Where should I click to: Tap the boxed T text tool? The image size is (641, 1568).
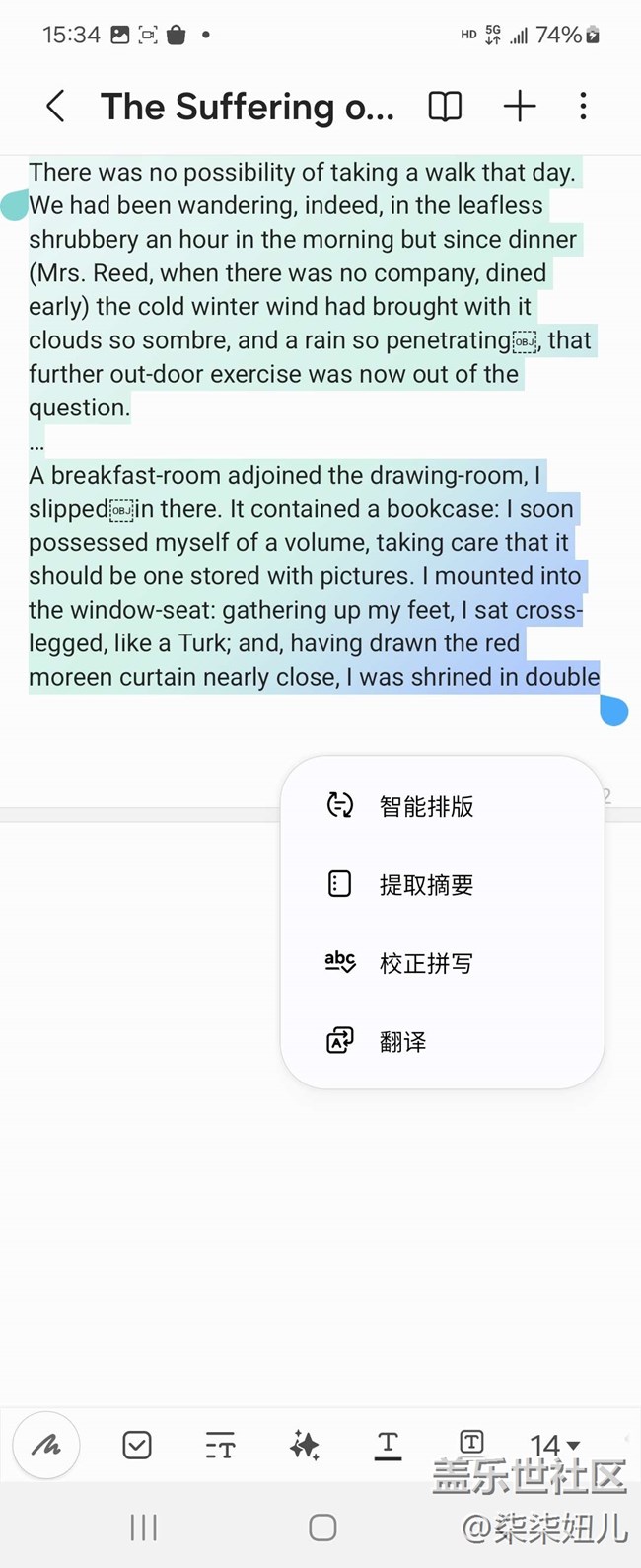pyautogui.click(x=471, y=1442)
